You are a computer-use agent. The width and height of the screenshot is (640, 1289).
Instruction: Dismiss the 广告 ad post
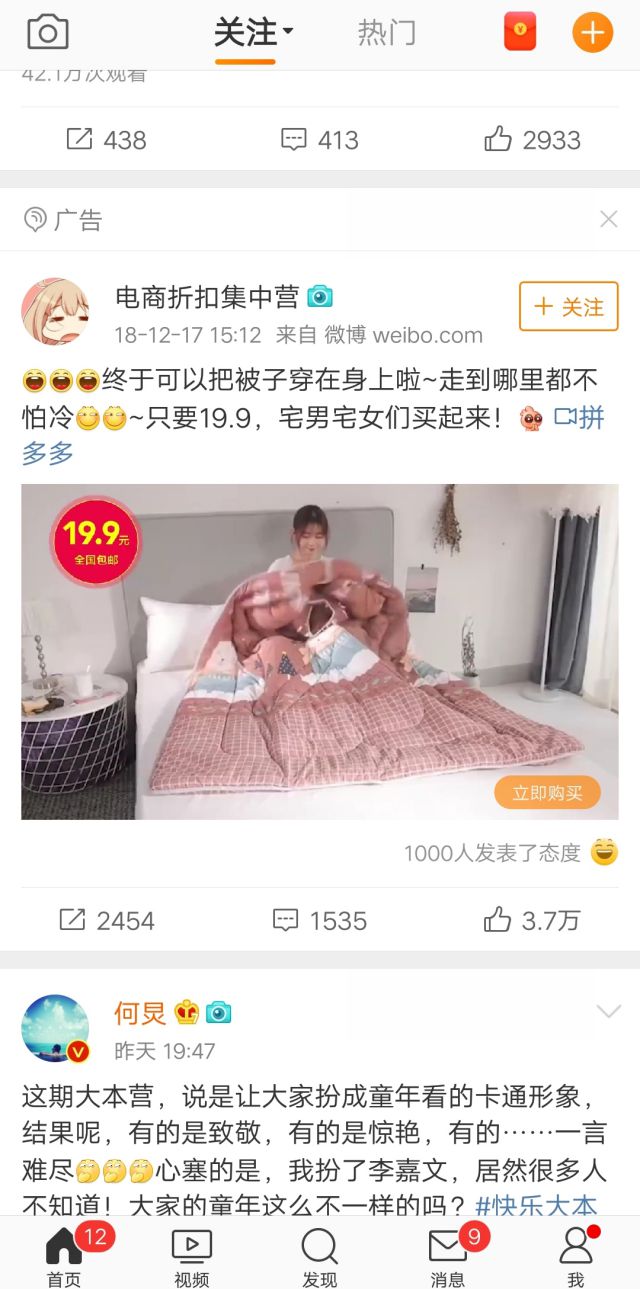point(608,219)
